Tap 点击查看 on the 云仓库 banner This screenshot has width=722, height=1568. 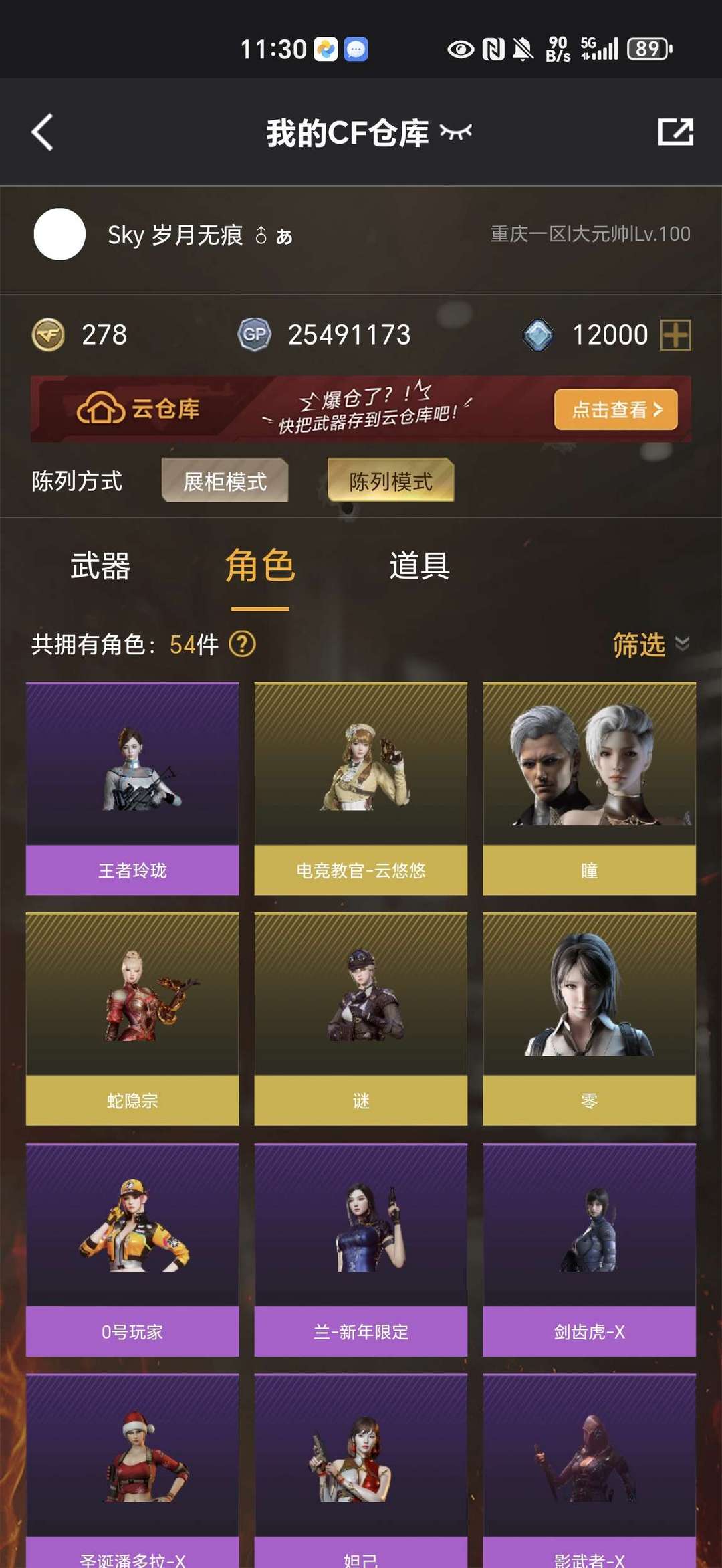[x=616, y=409]
